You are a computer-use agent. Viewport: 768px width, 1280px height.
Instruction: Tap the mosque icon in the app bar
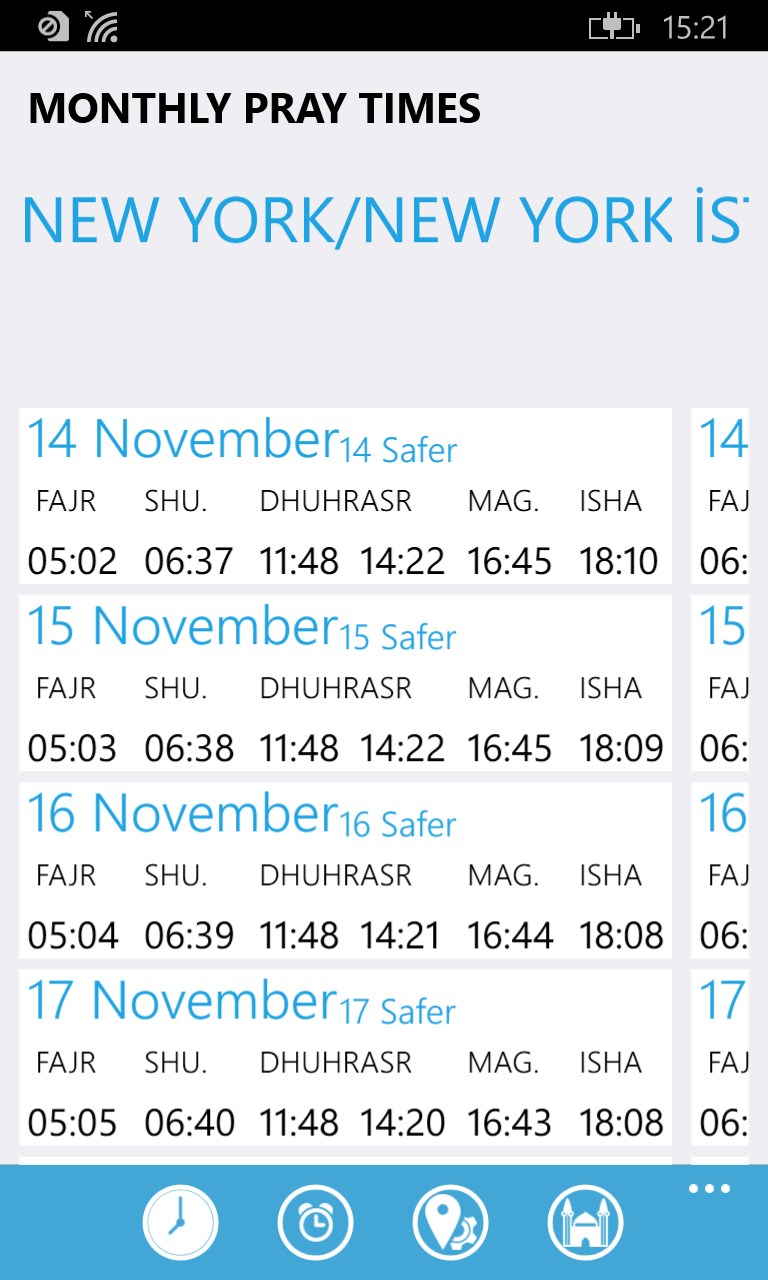click(x=585, y=1221)
